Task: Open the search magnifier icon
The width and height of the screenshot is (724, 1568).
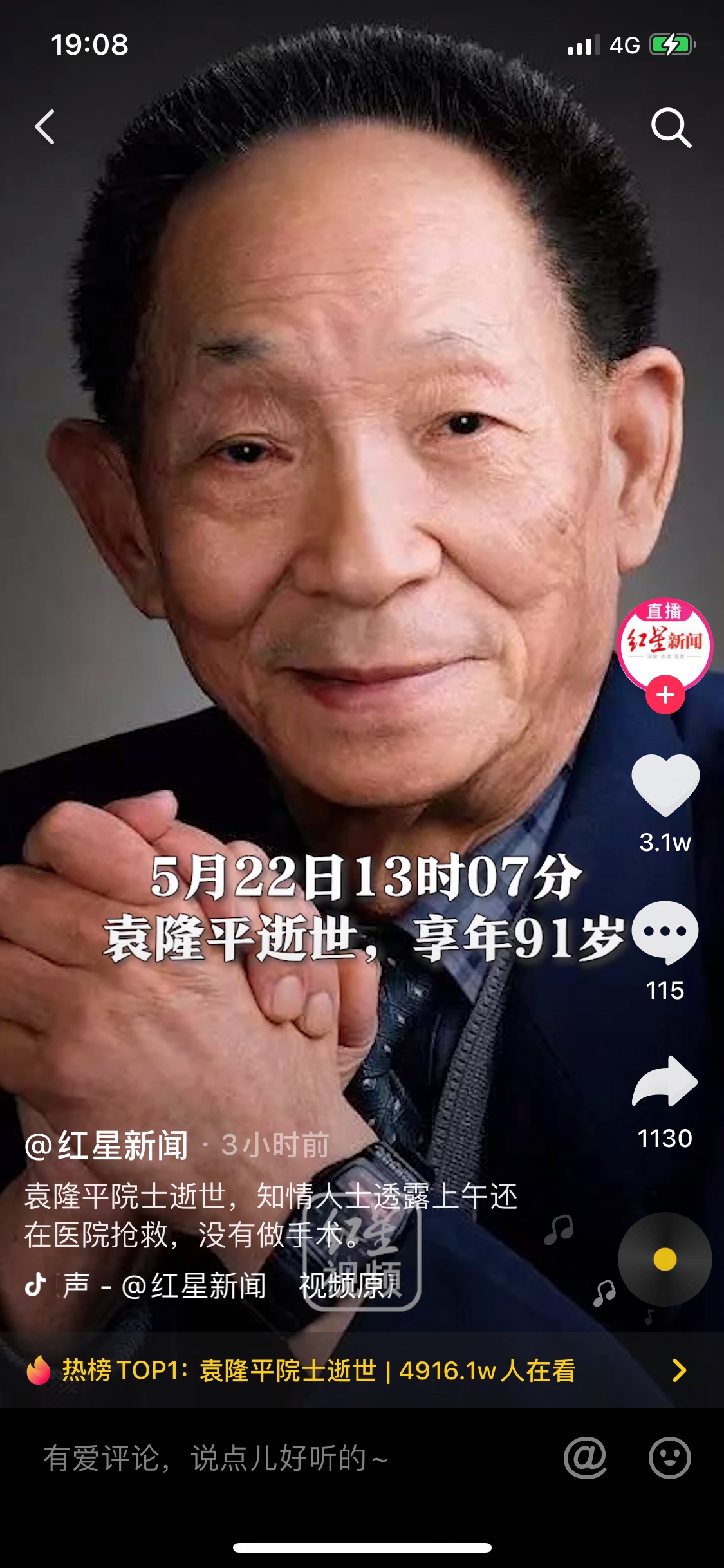Action: (671, 127)
